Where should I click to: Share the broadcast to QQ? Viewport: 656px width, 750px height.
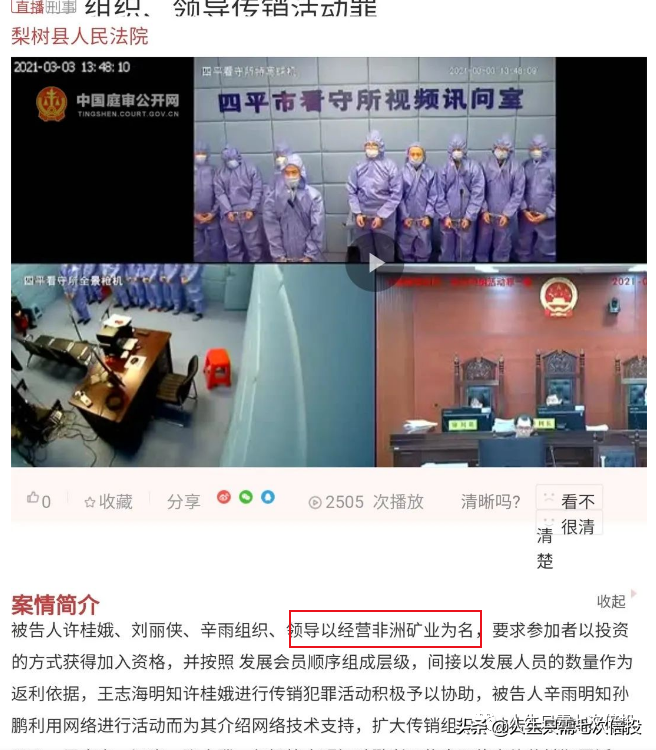(268, 497)
